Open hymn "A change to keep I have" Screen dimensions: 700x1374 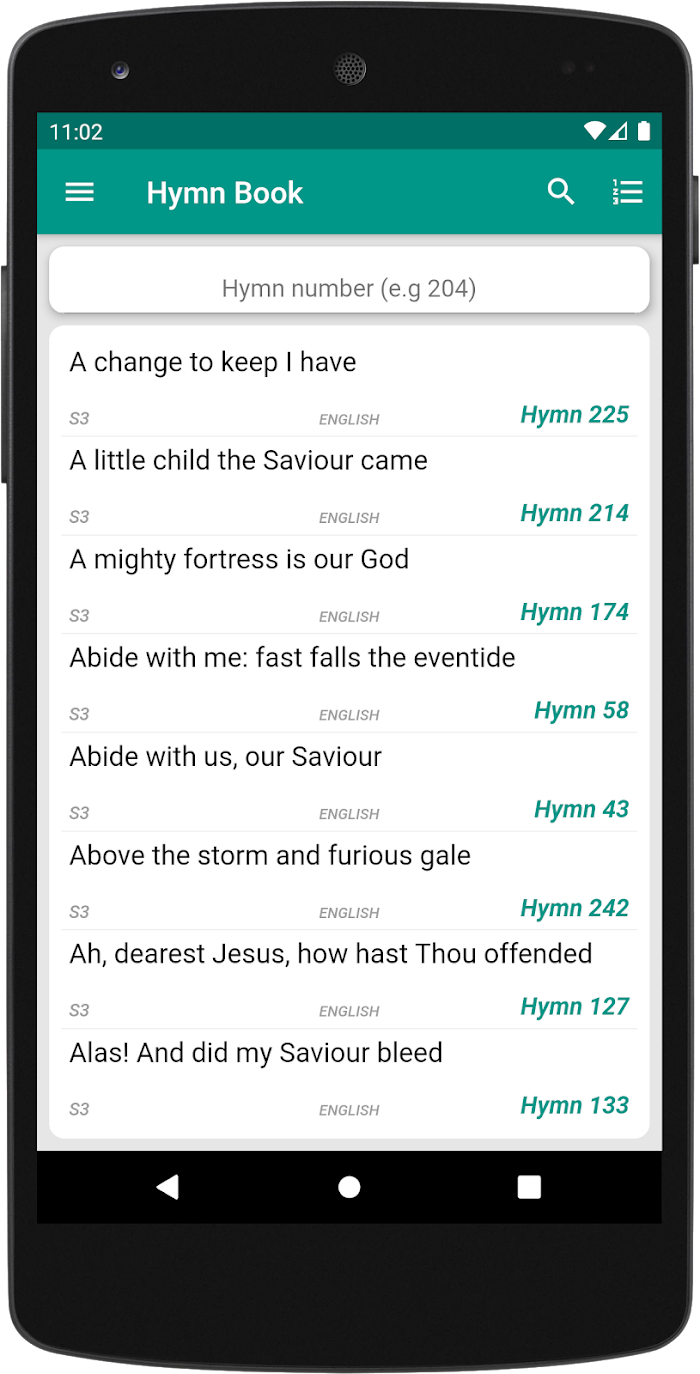pos(349,387)
